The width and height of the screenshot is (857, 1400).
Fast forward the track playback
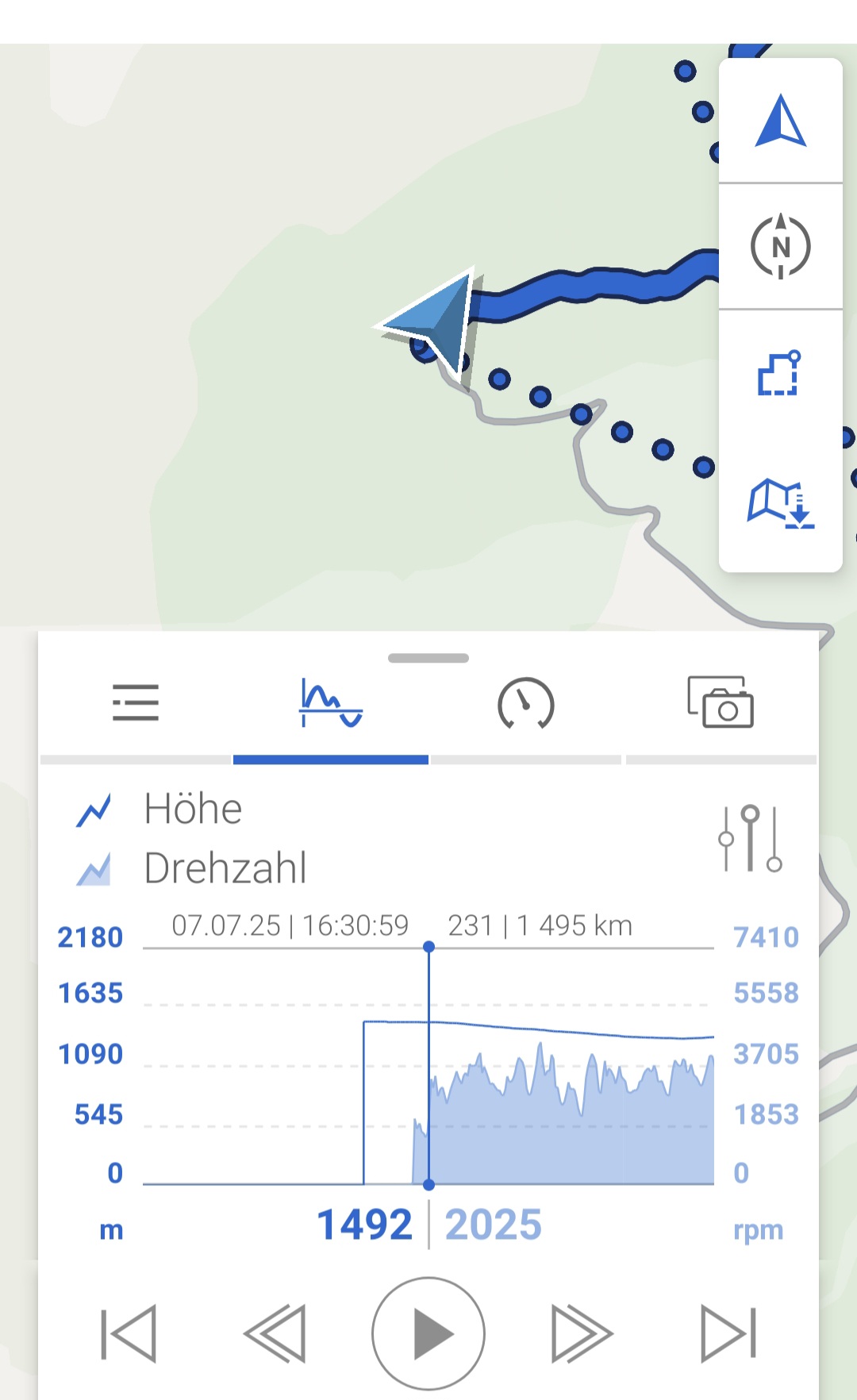coord(582,1333)
